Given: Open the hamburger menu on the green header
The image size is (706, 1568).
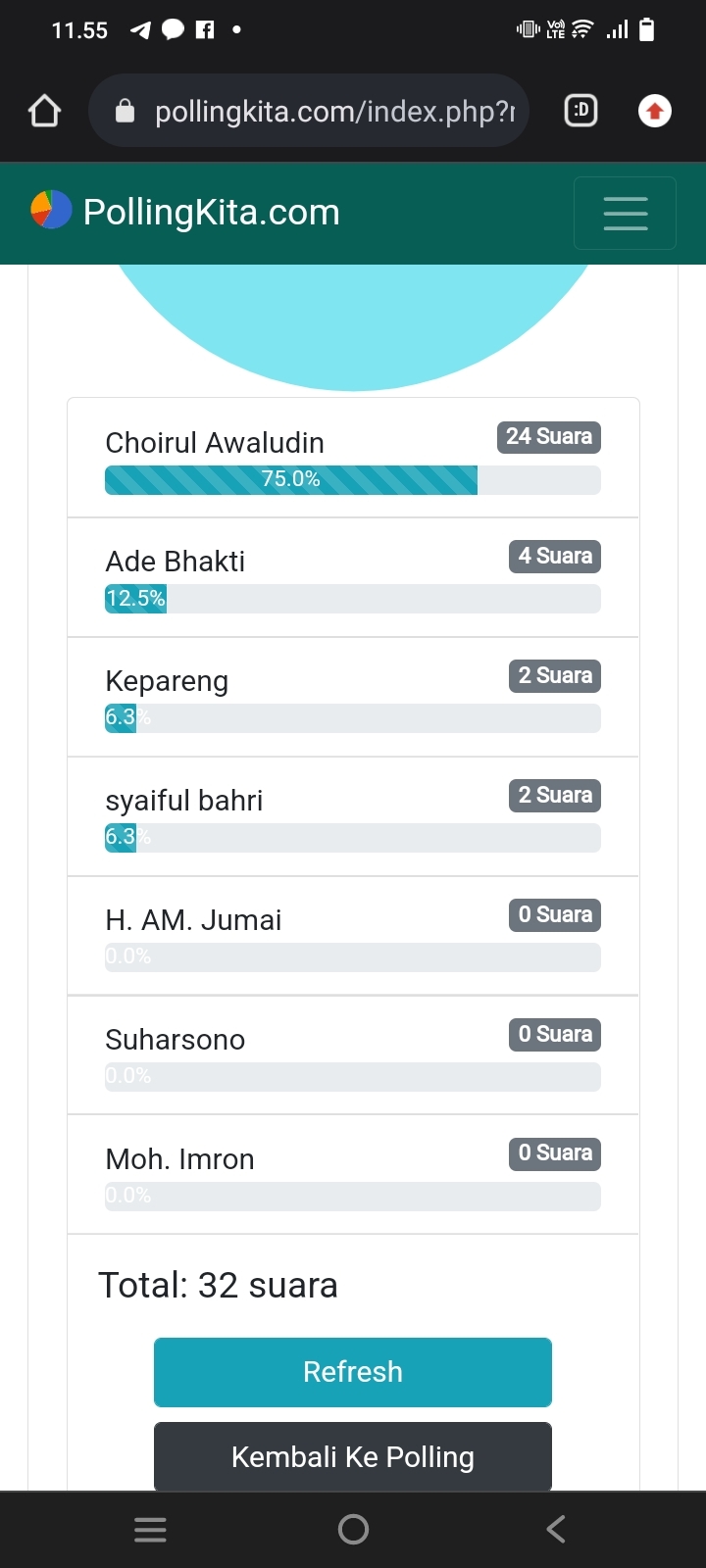Looking at the screenshot, I should point(625,213).
